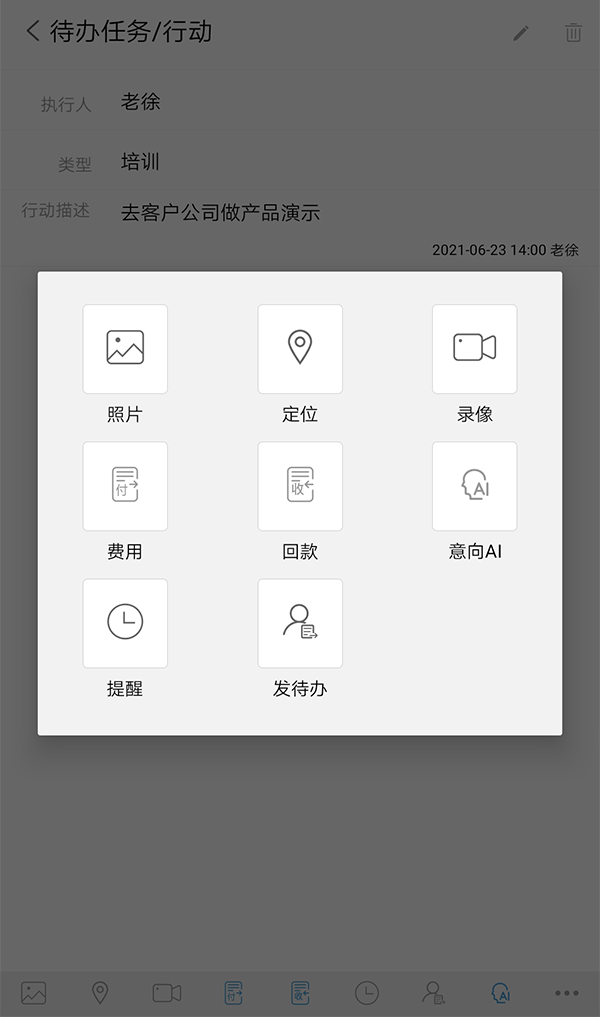Viewport: 600px width, 1017px height.
Task: Open the 回款 payment collection option
Action: point(300,486)
